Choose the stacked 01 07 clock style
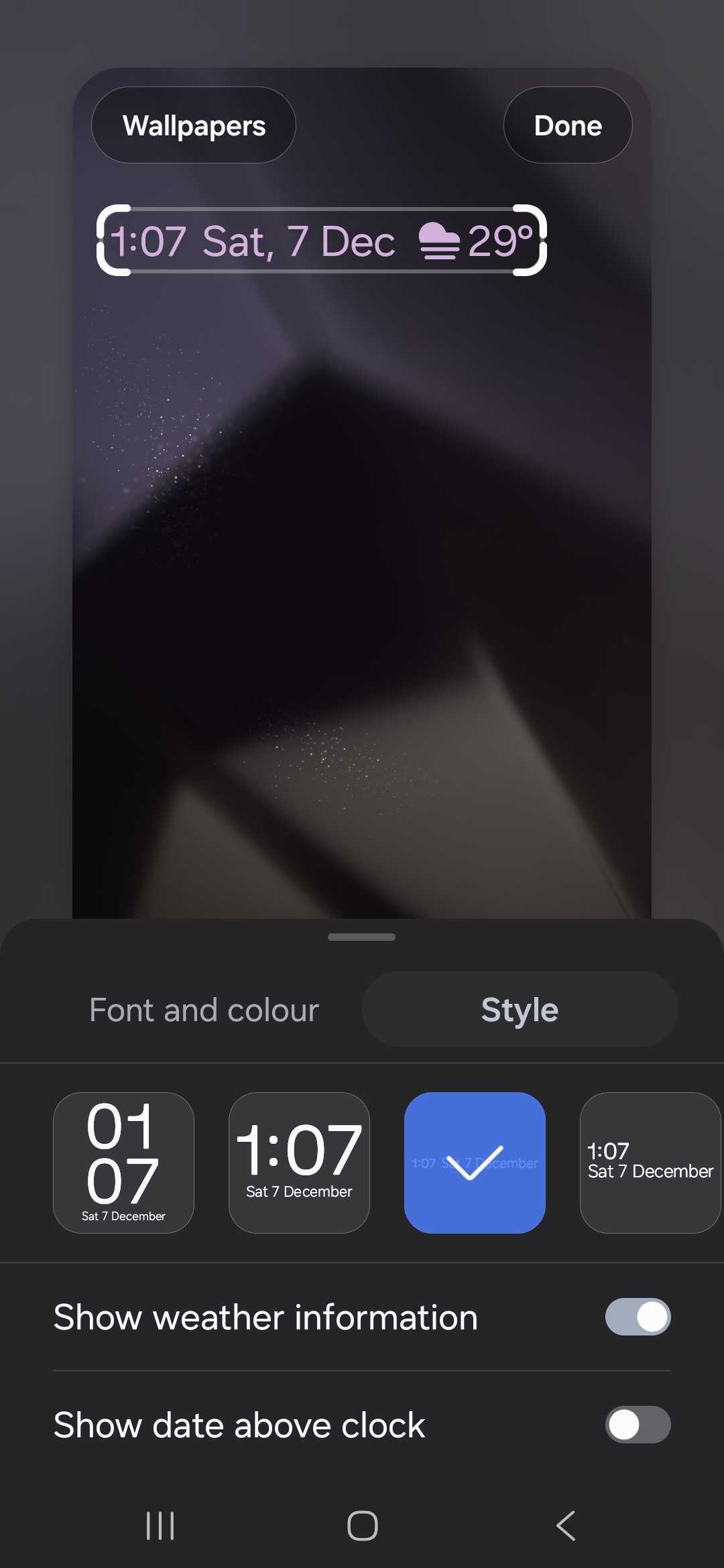The image size is (724, 1568). pyautogui.click(x=123, y=1163)
